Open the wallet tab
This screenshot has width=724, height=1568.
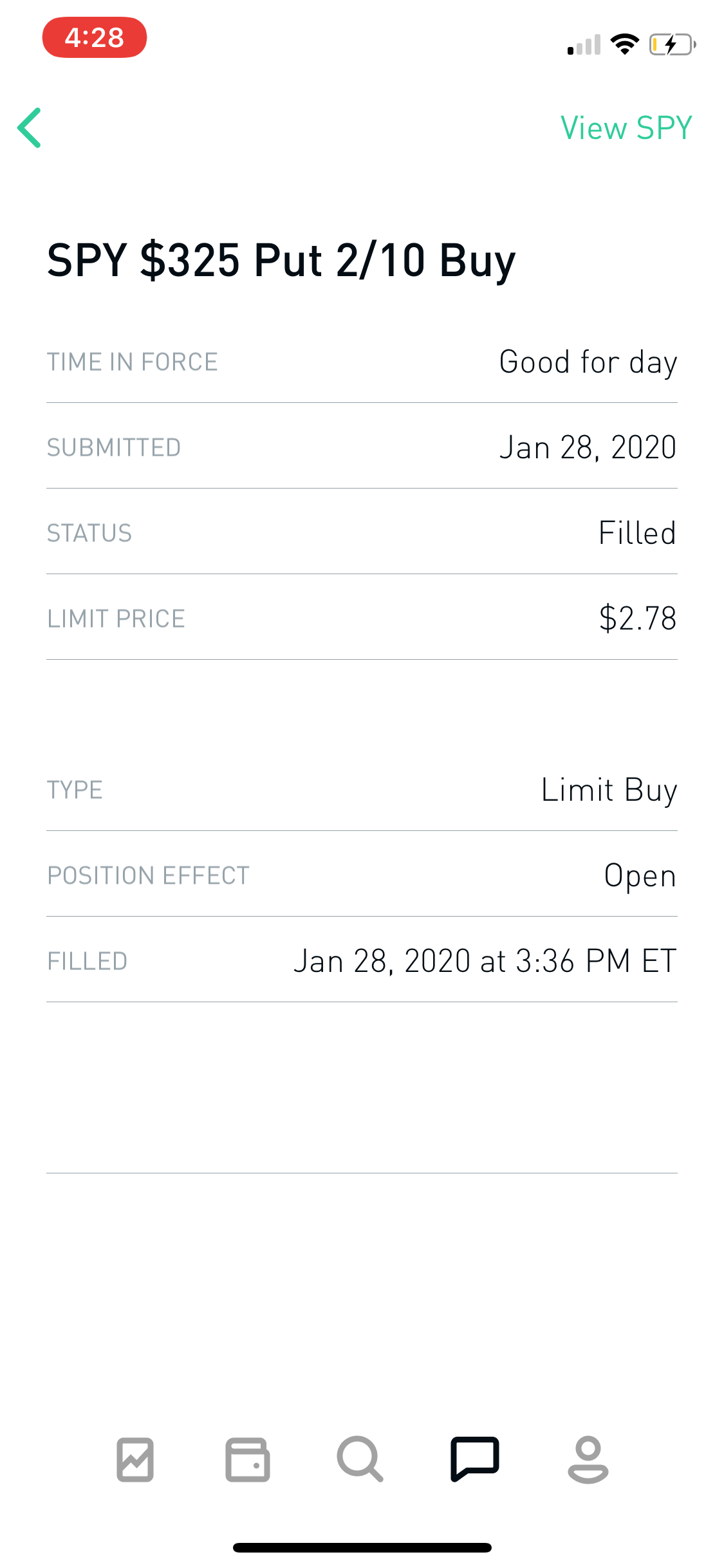[248, 1460]
